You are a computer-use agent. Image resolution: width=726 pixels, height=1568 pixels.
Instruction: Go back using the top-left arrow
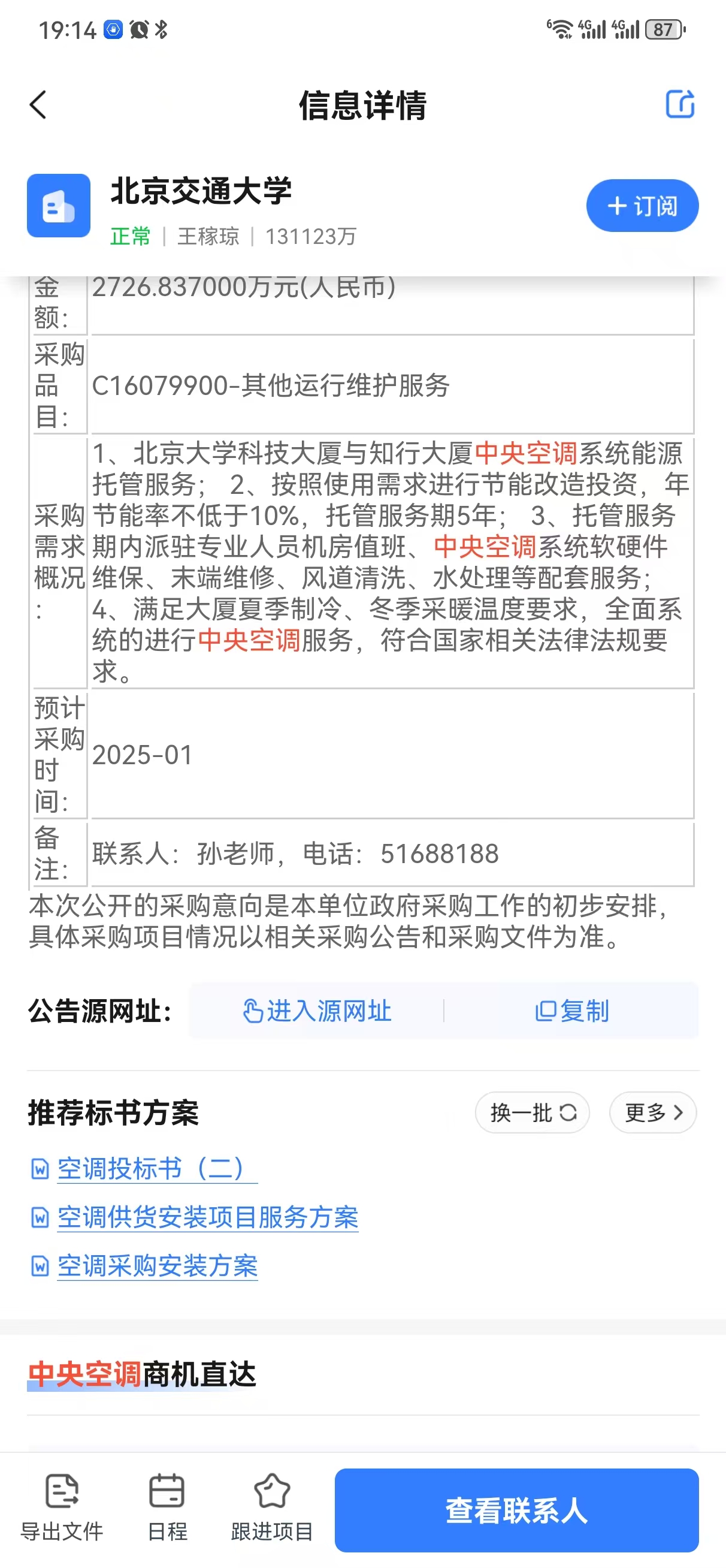click(38, 105)
